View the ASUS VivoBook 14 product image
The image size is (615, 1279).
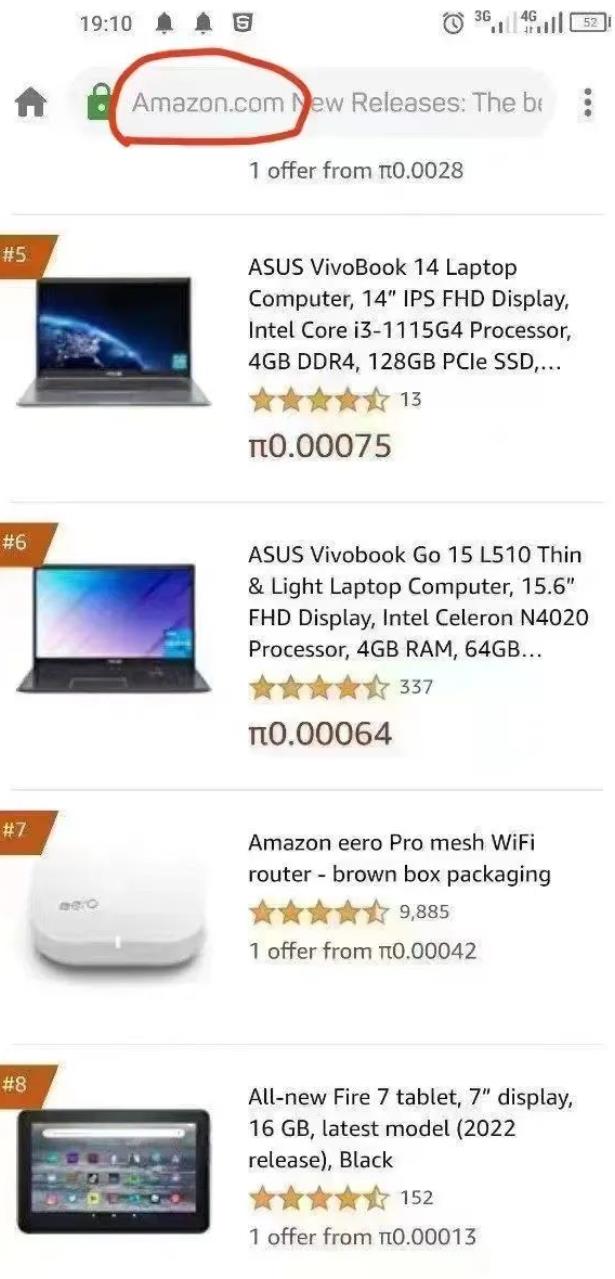coord(113,341)
